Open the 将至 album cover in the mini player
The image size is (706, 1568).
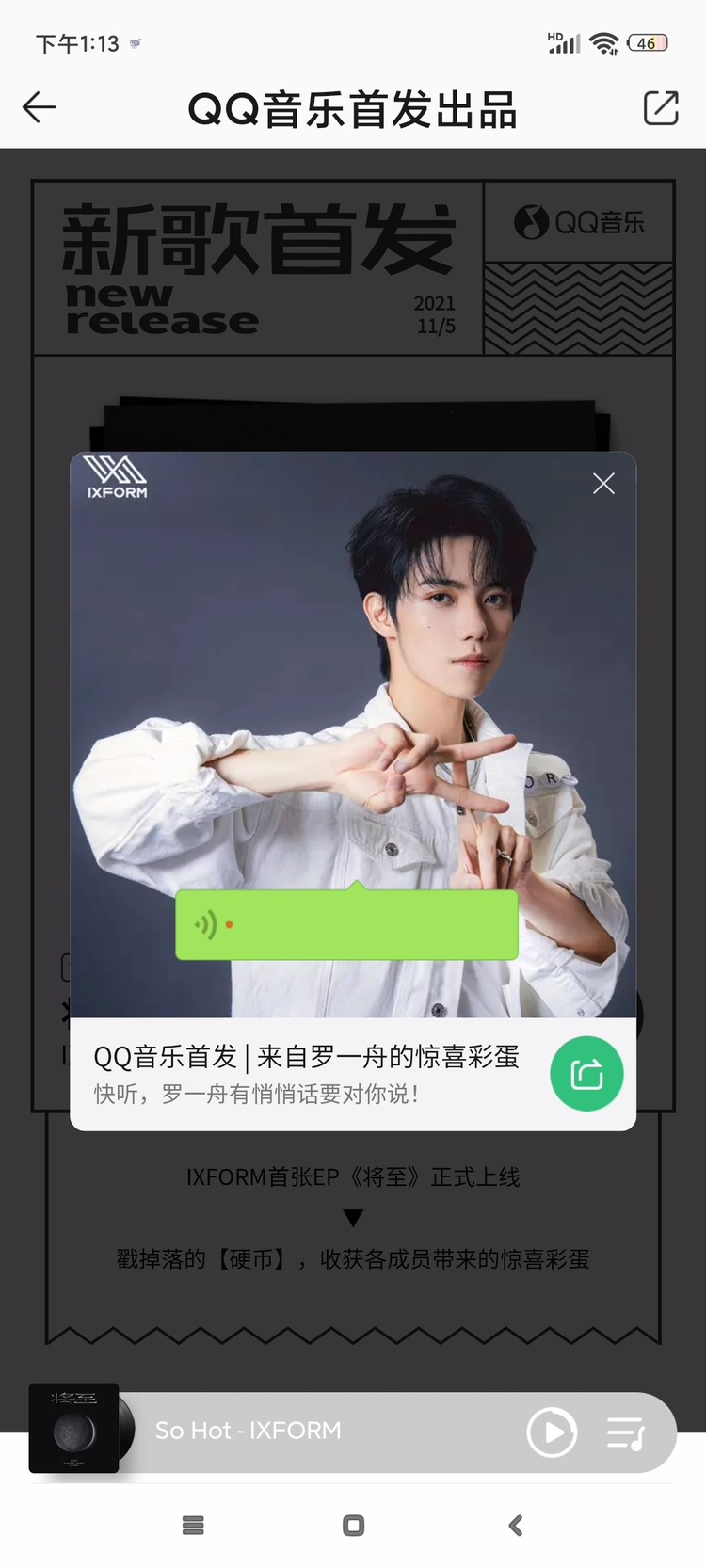73,1428
